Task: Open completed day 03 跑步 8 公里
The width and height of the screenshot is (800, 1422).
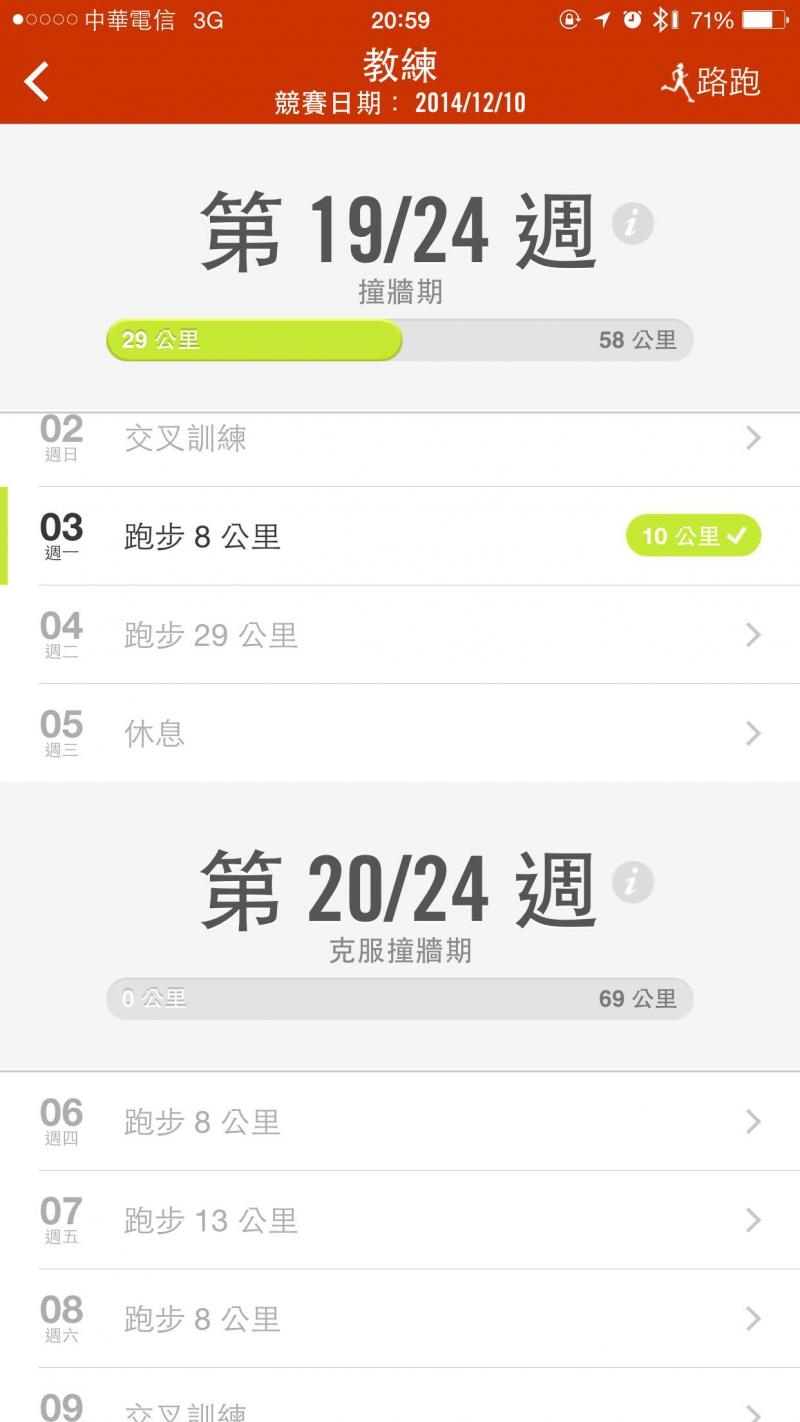Action: pos(400,537)
